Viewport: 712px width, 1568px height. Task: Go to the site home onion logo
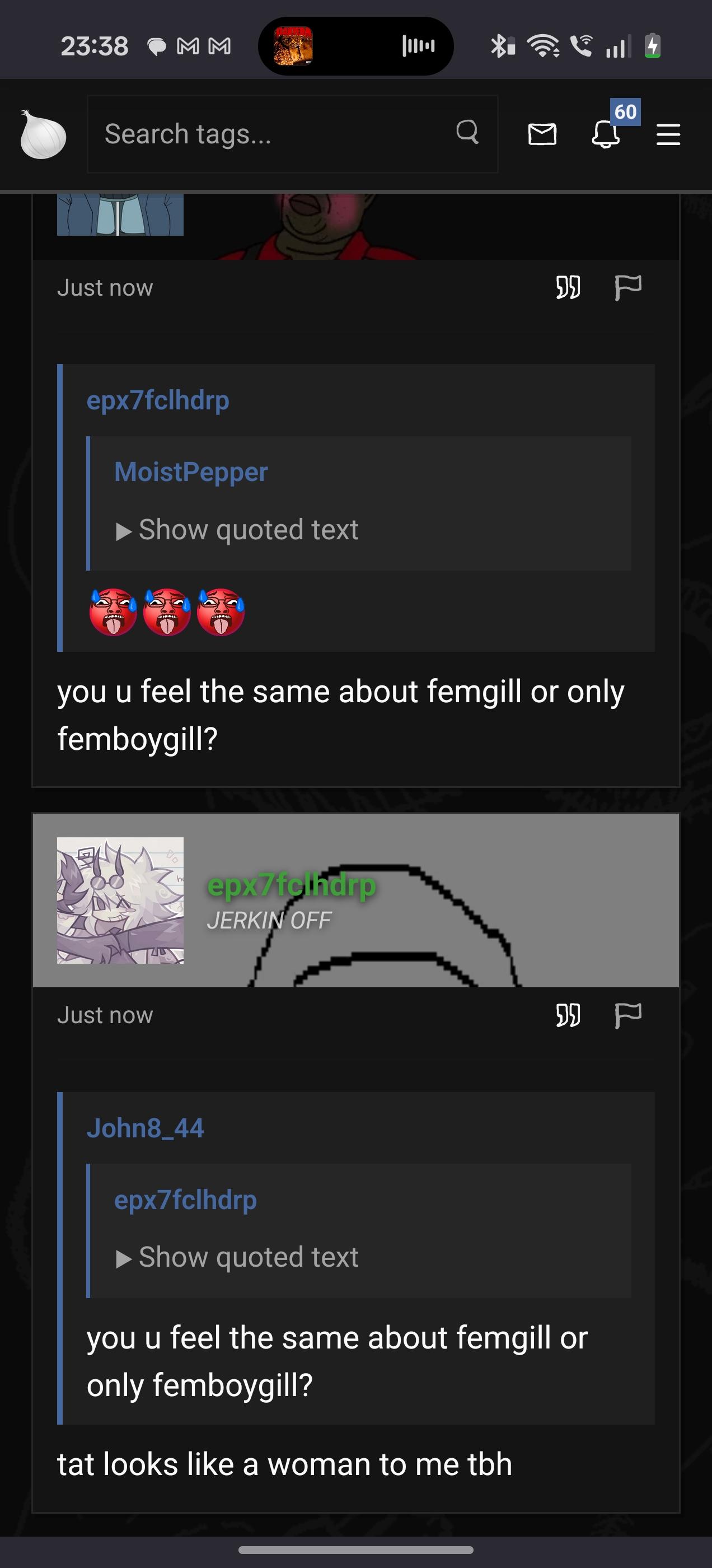pos(43,134)
